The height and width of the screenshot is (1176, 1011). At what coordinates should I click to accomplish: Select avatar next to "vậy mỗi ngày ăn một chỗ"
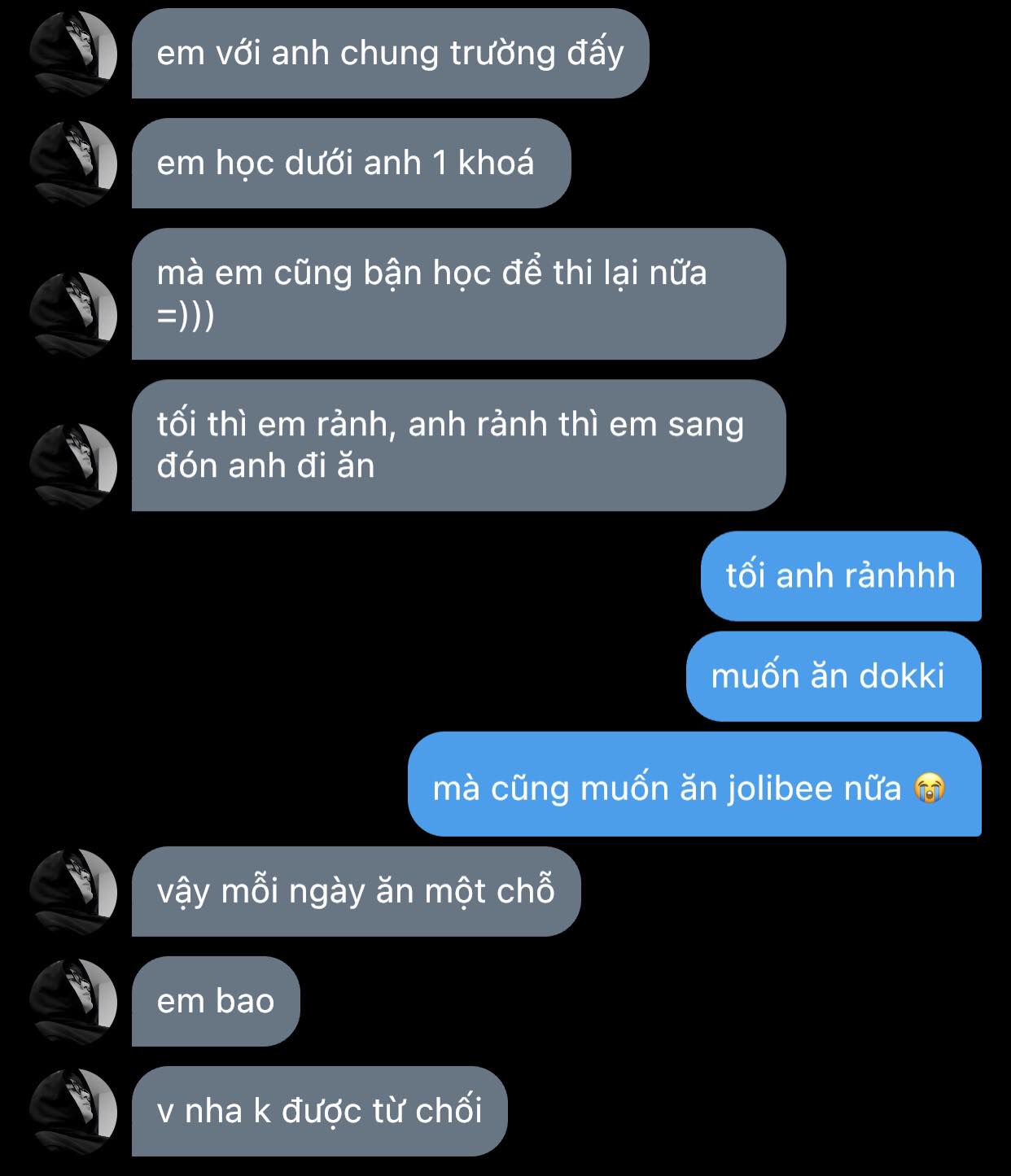(73, 892)
